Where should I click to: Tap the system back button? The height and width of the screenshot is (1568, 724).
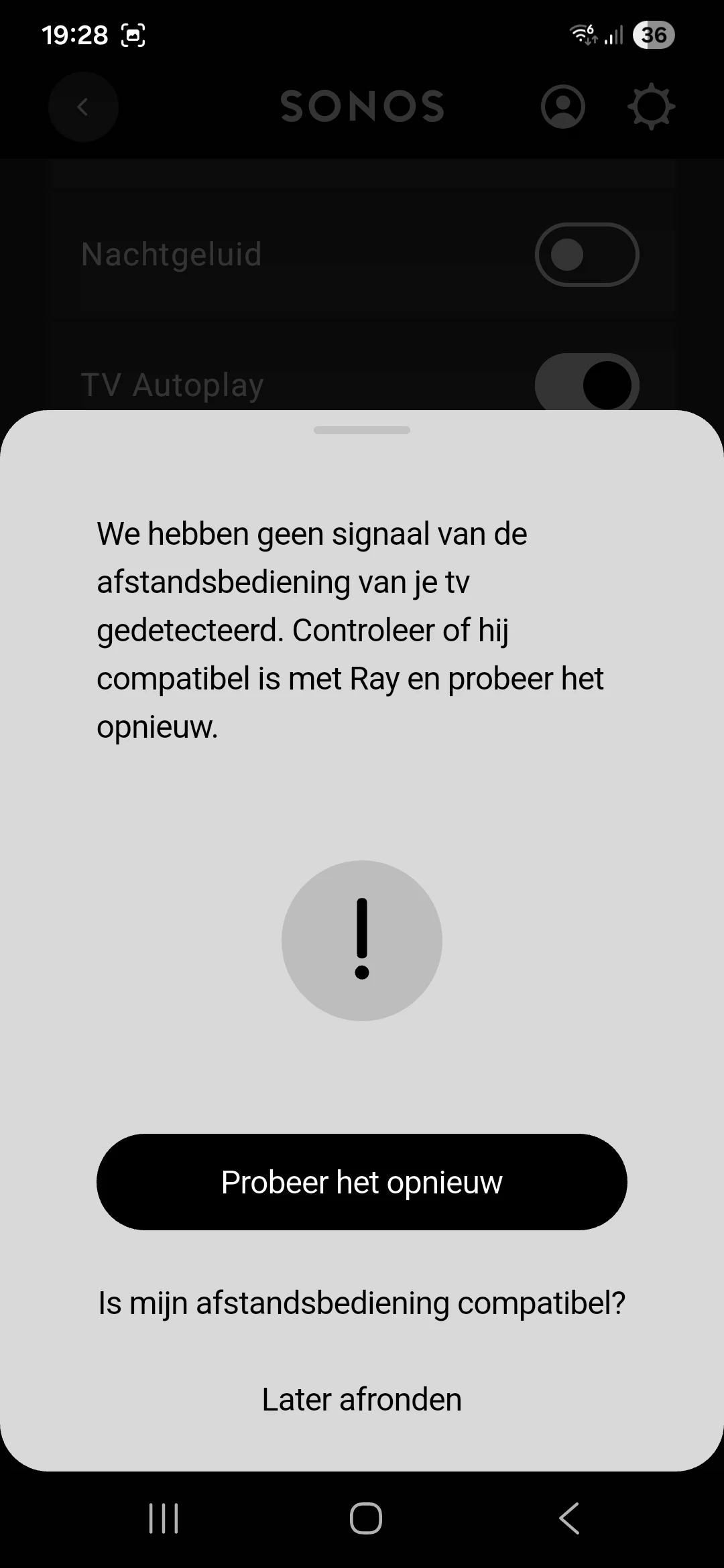(x=568, y=1518)
